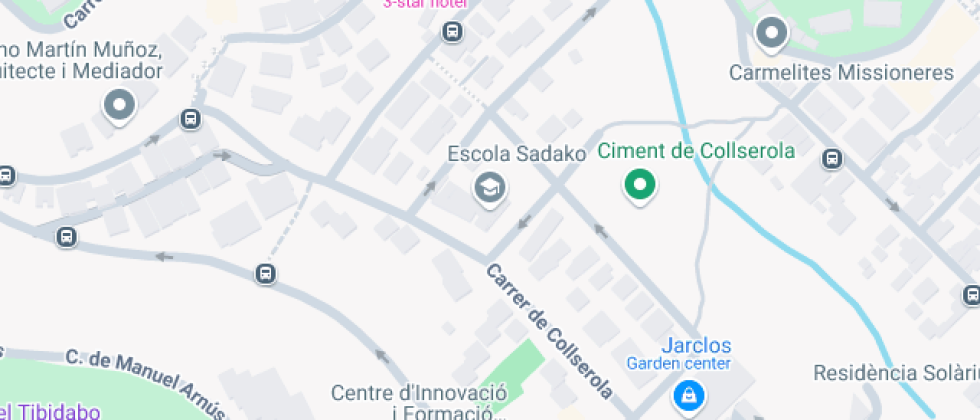
Task: Tap the bus stop below the 3-star hotel
Action: coord(452,33)
